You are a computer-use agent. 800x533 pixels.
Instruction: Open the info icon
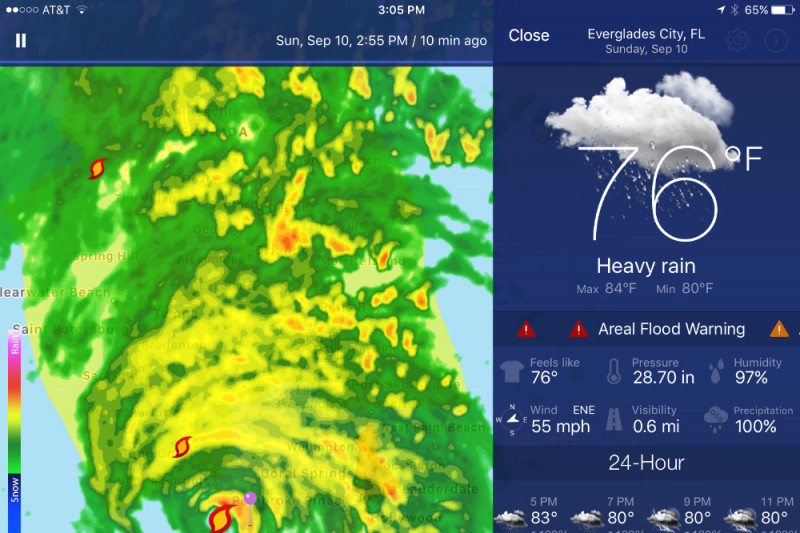(x=775, y=40)
